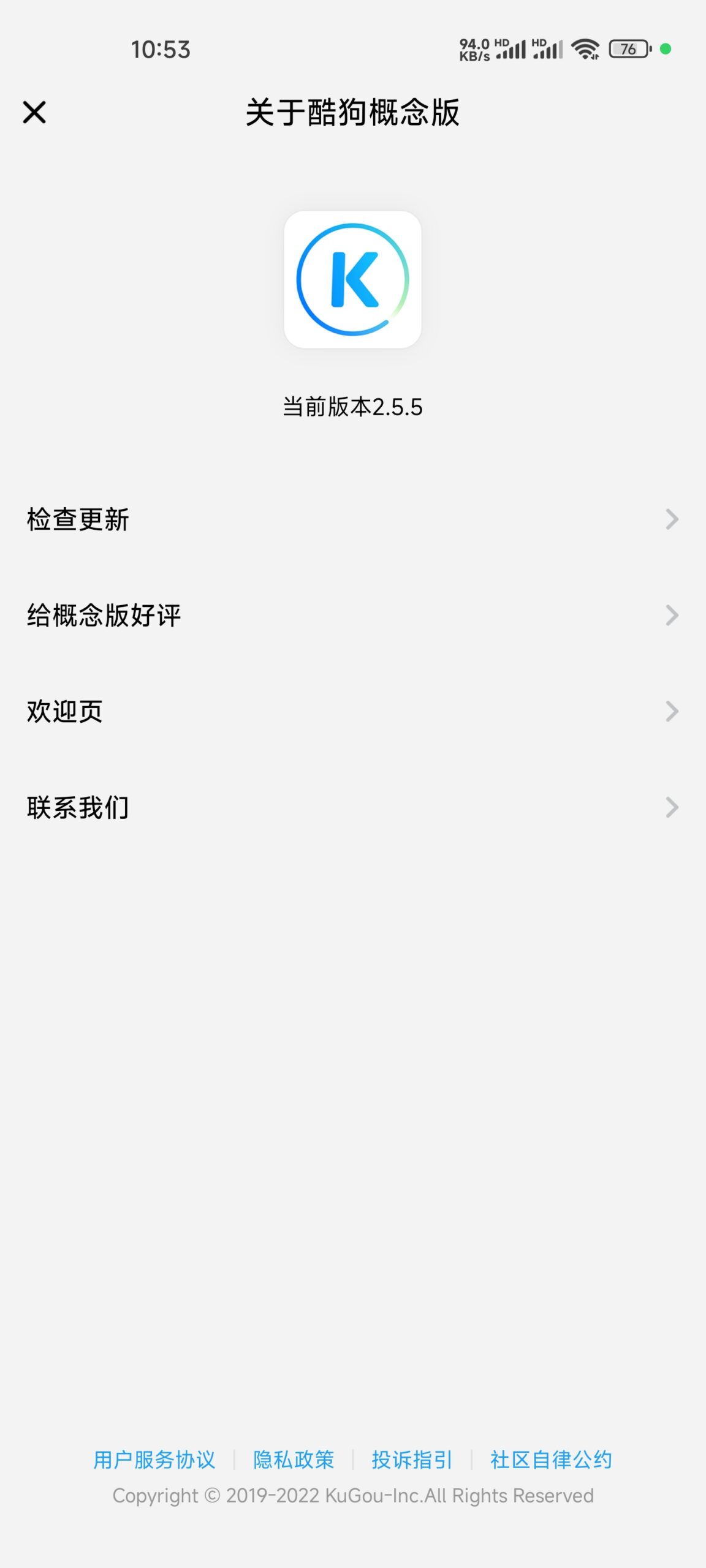Image resolution: width=706 pixels, height=1568 pixels.
Task: Tap the 当前版本2.5.5 version text
Action: (x=353, y=405)
